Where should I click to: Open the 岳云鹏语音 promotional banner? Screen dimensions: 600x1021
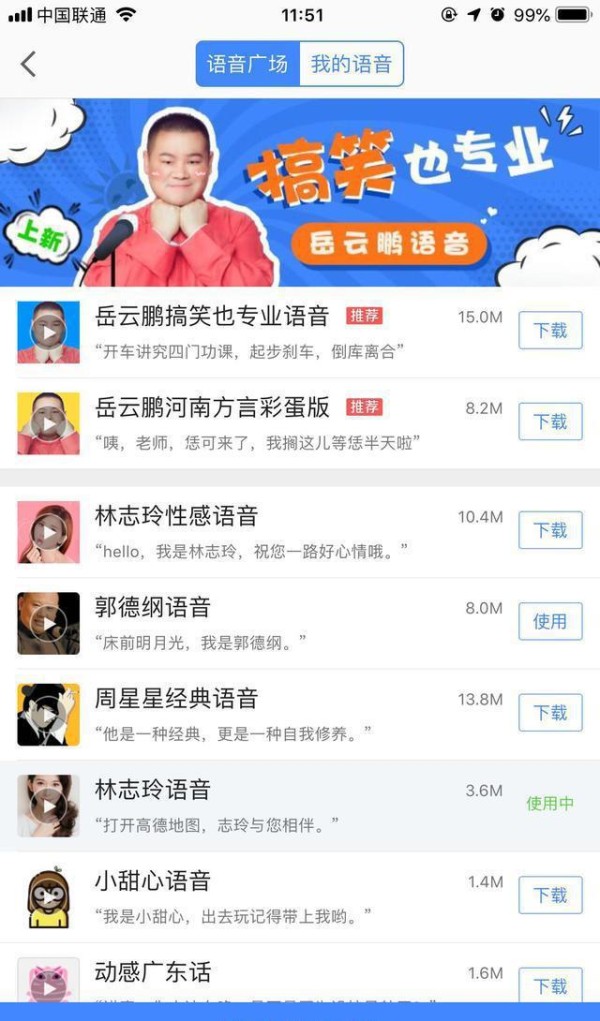pyautogui.click(x=300, y=192)
